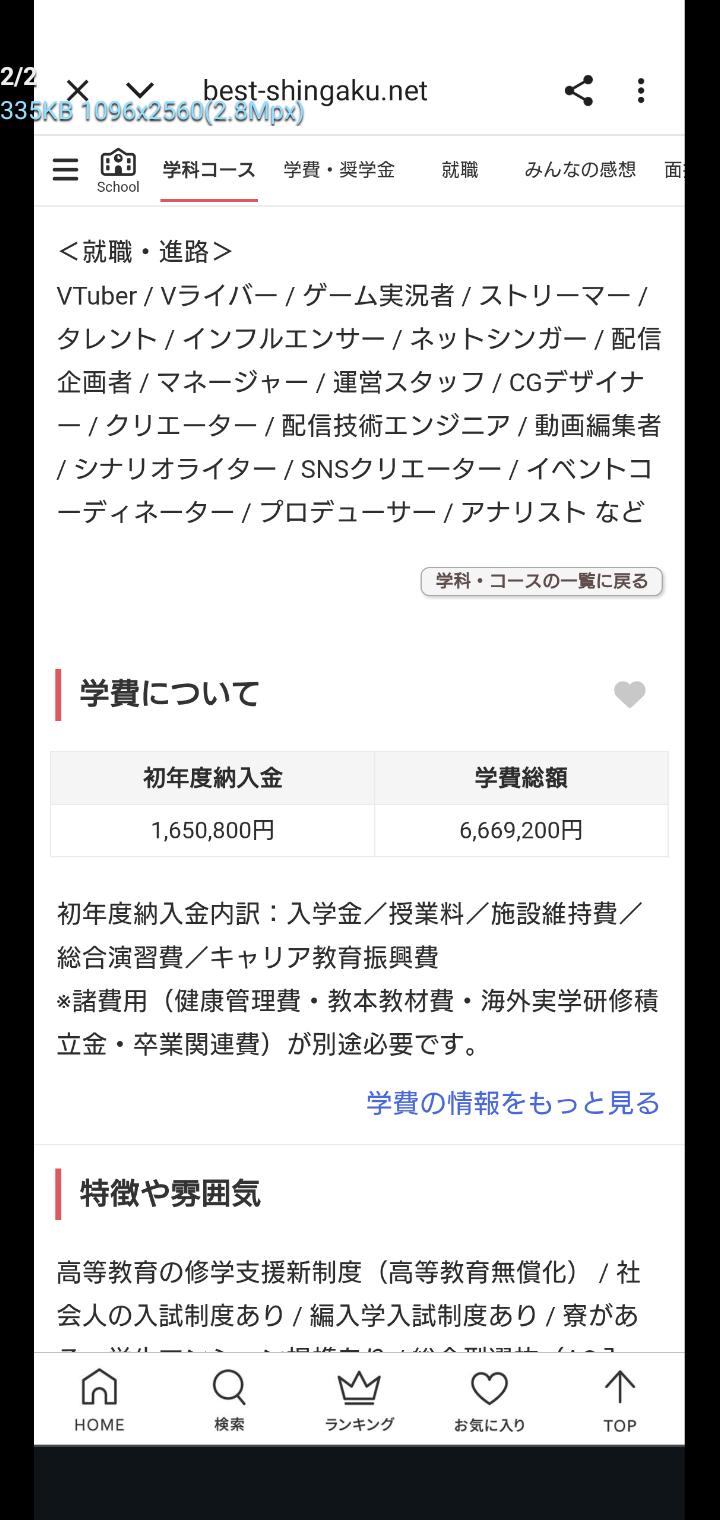Image resolution: width=720 pixels, height=1520 pixels.
Task: Share this page
Action: click(x=578, y=91)
